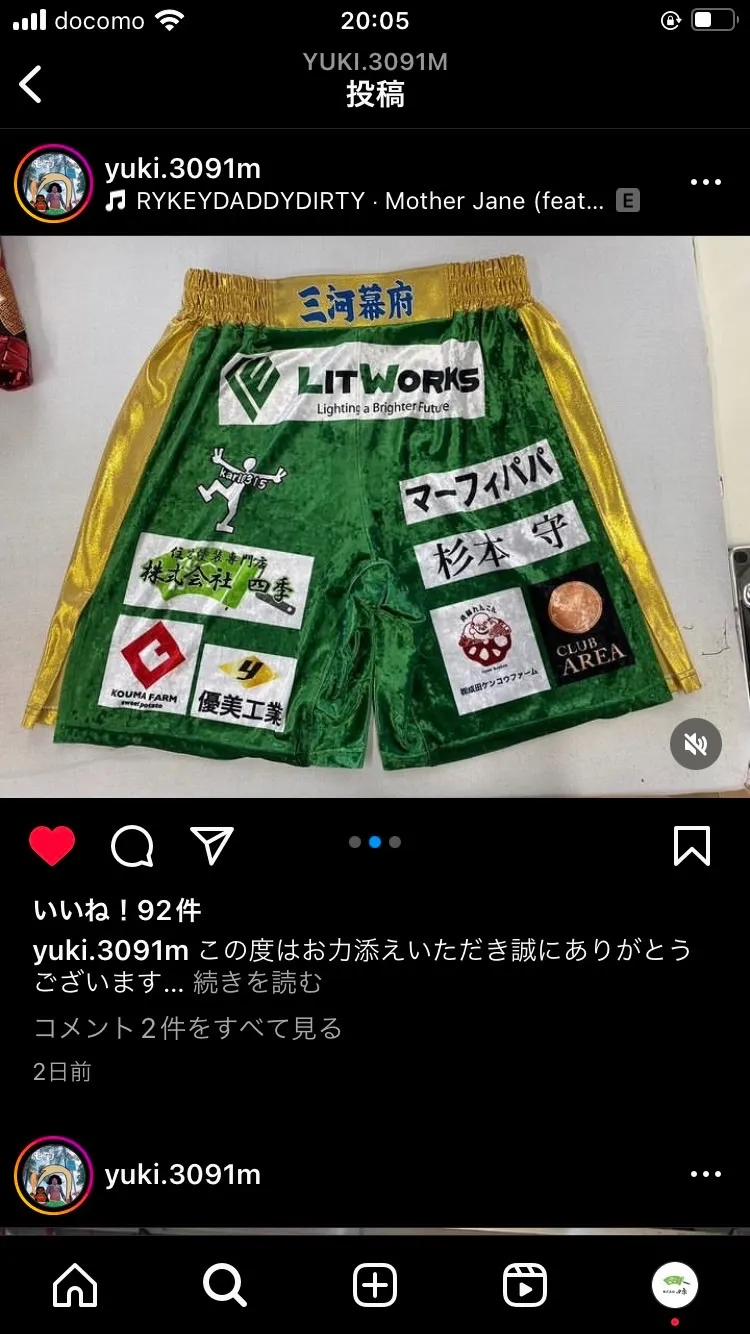Open yuki.3091m profile from the first post header
The height and width of the screenshot is (1334, 750).
click(x=183, y=169)
